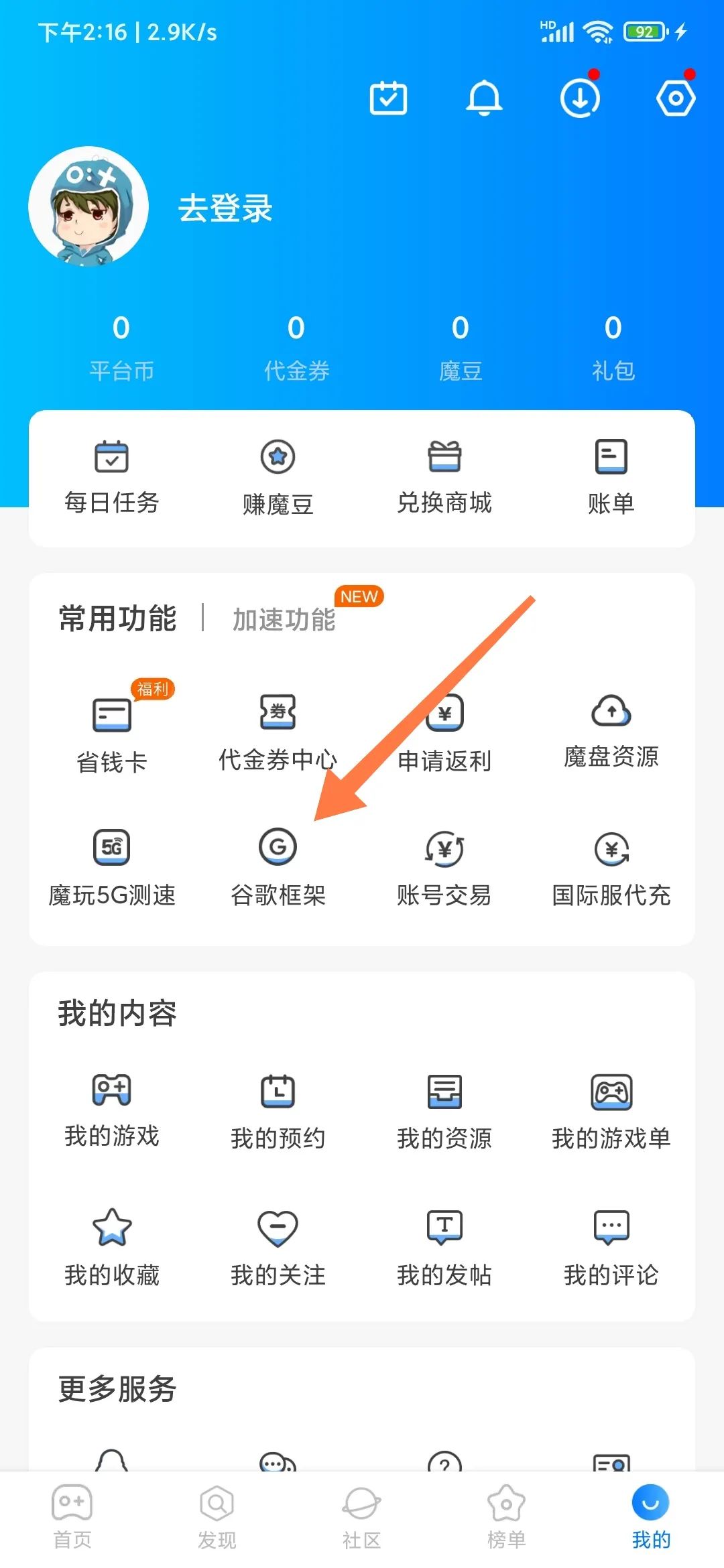This screenshot has height=1568, width=724.
Task: Open 每日任务 daily tasks
Action: [112, 476]
